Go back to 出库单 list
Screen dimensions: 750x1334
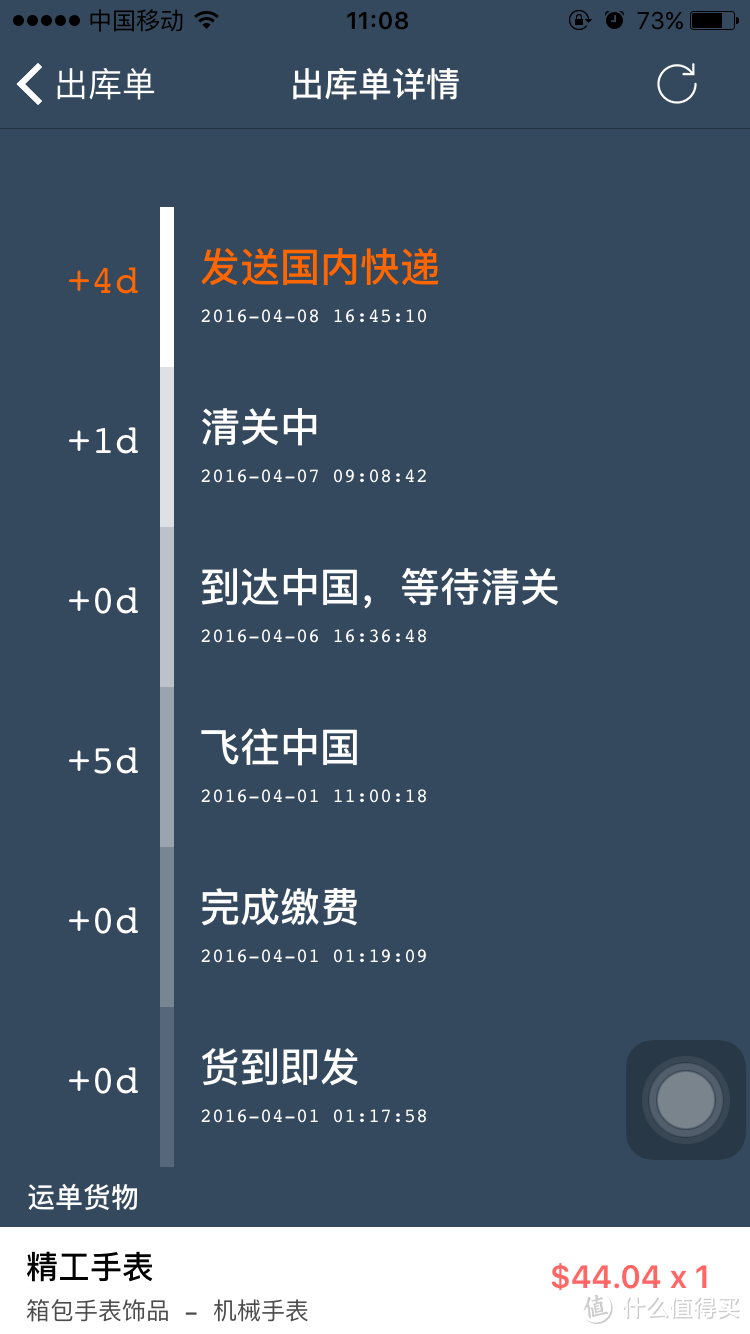coord(86,84)
